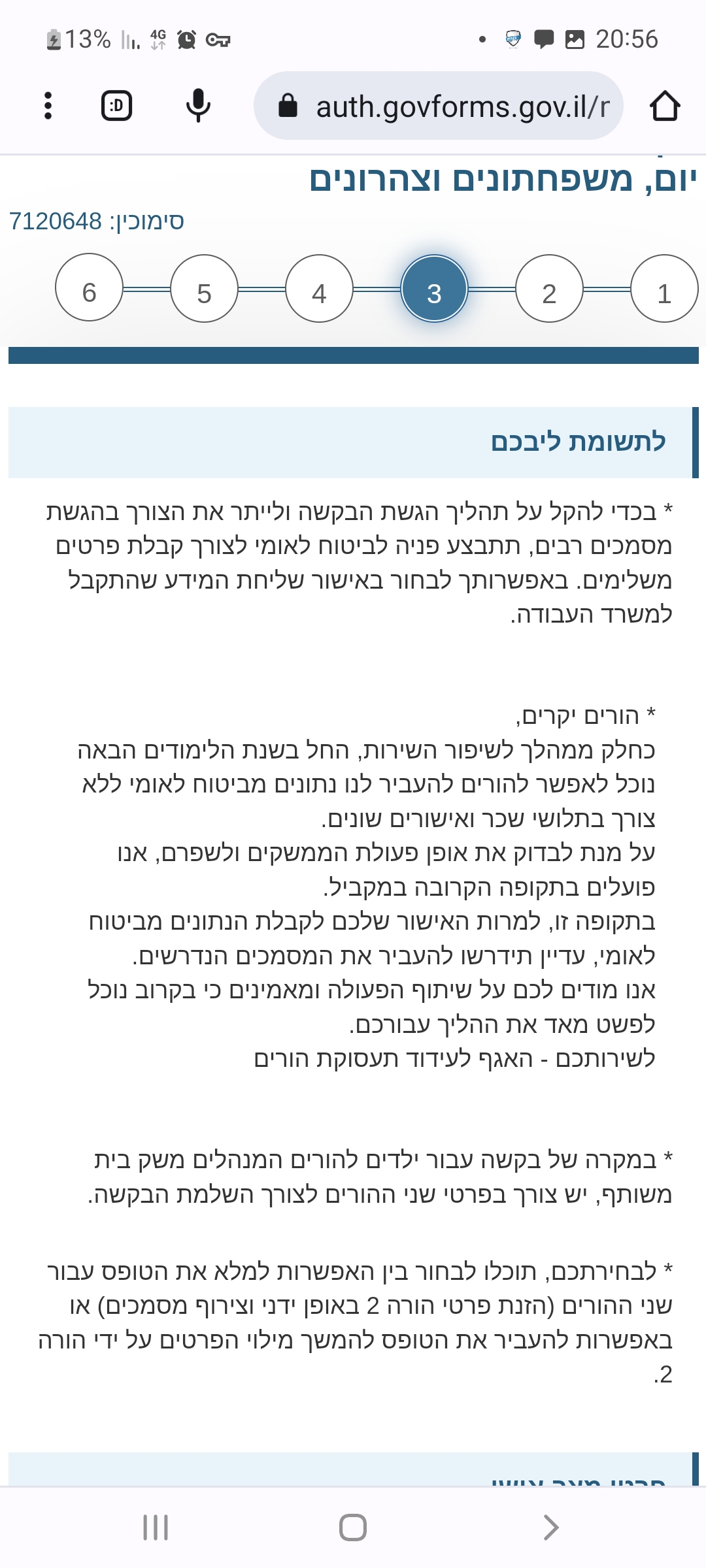Start voice search with the microphone
This screenshot has height=1568, width=706.
[198, 105]
